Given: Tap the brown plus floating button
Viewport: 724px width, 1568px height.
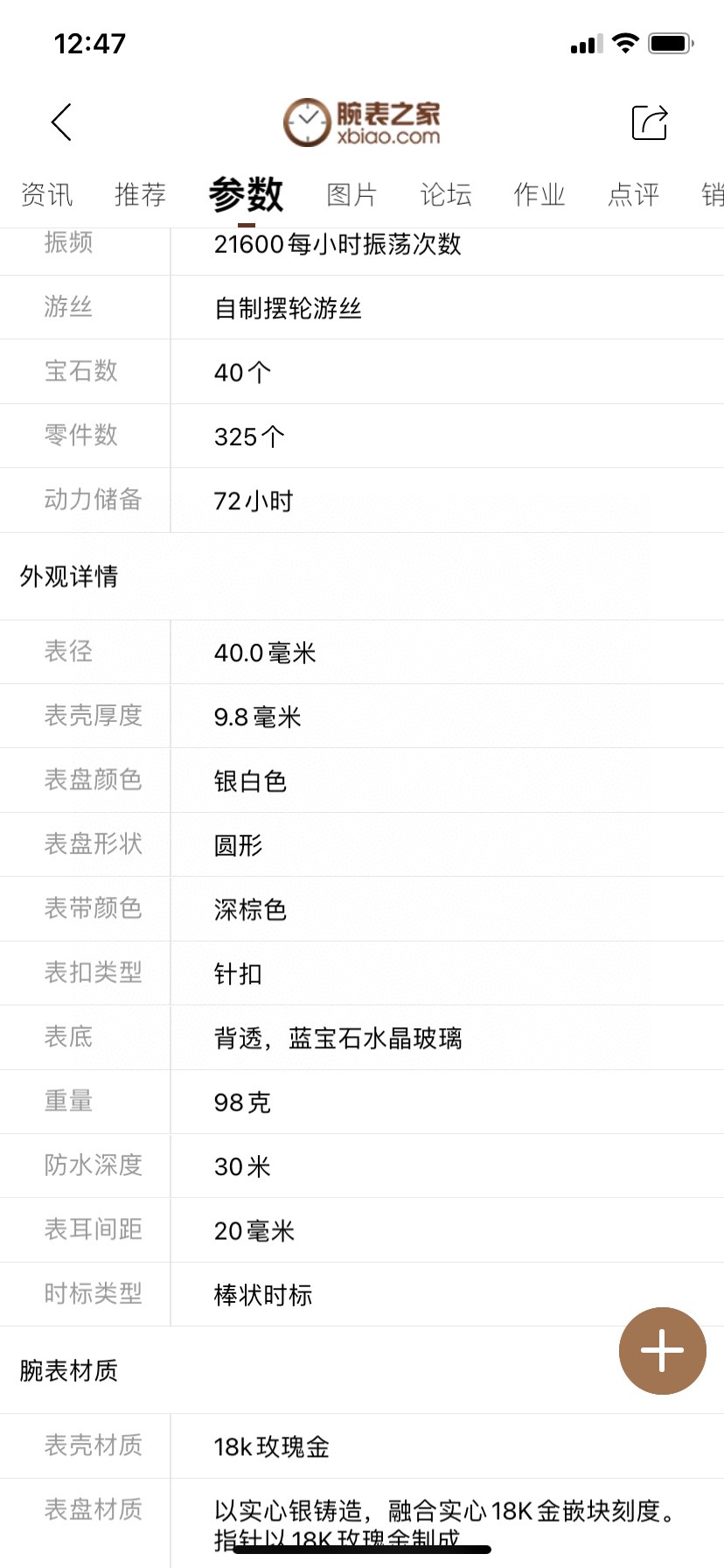Looking at the screenshot, I should [662, 1350].
